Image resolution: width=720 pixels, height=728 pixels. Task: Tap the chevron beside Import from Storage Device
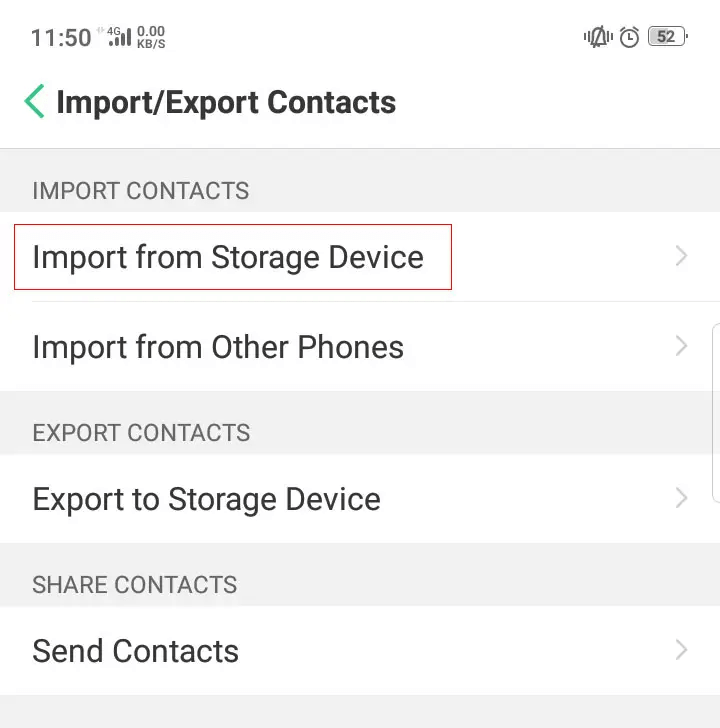pyautogui.click(x=681, y=256)
